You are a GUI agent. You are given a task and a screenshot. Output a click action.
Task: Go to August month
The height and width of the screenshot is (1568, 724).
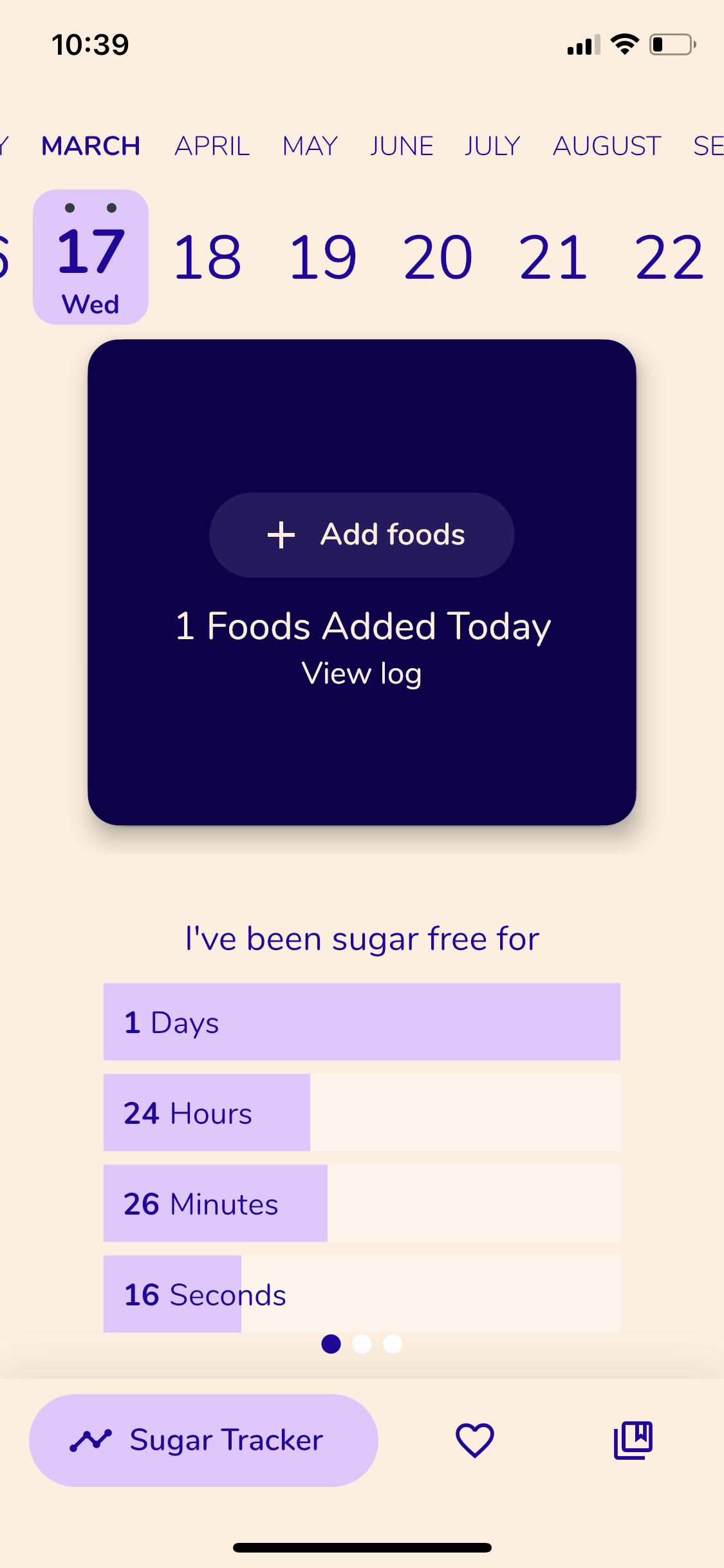coord(607,146)
